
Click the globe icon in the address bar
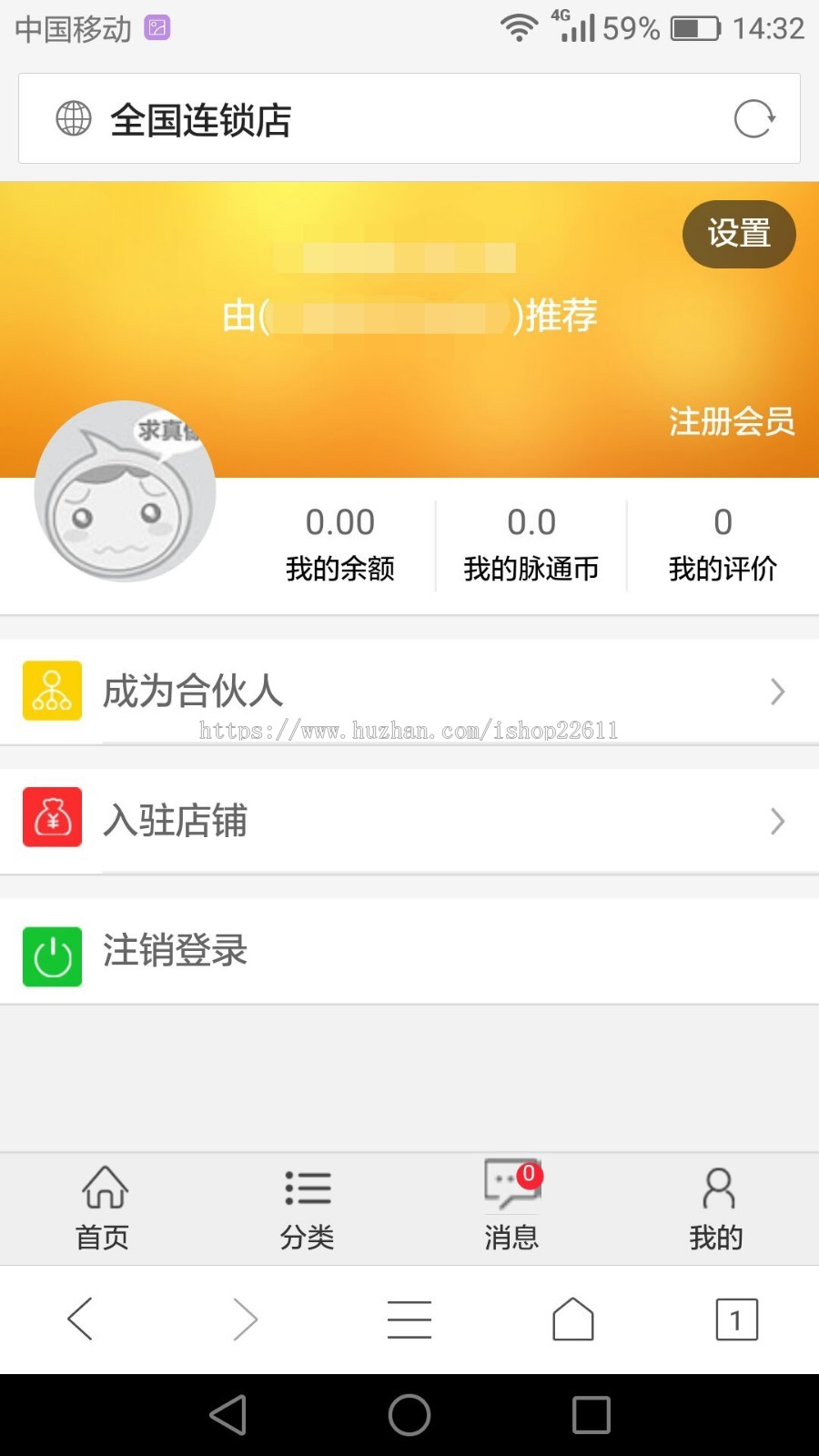click(x=73, y=118)
